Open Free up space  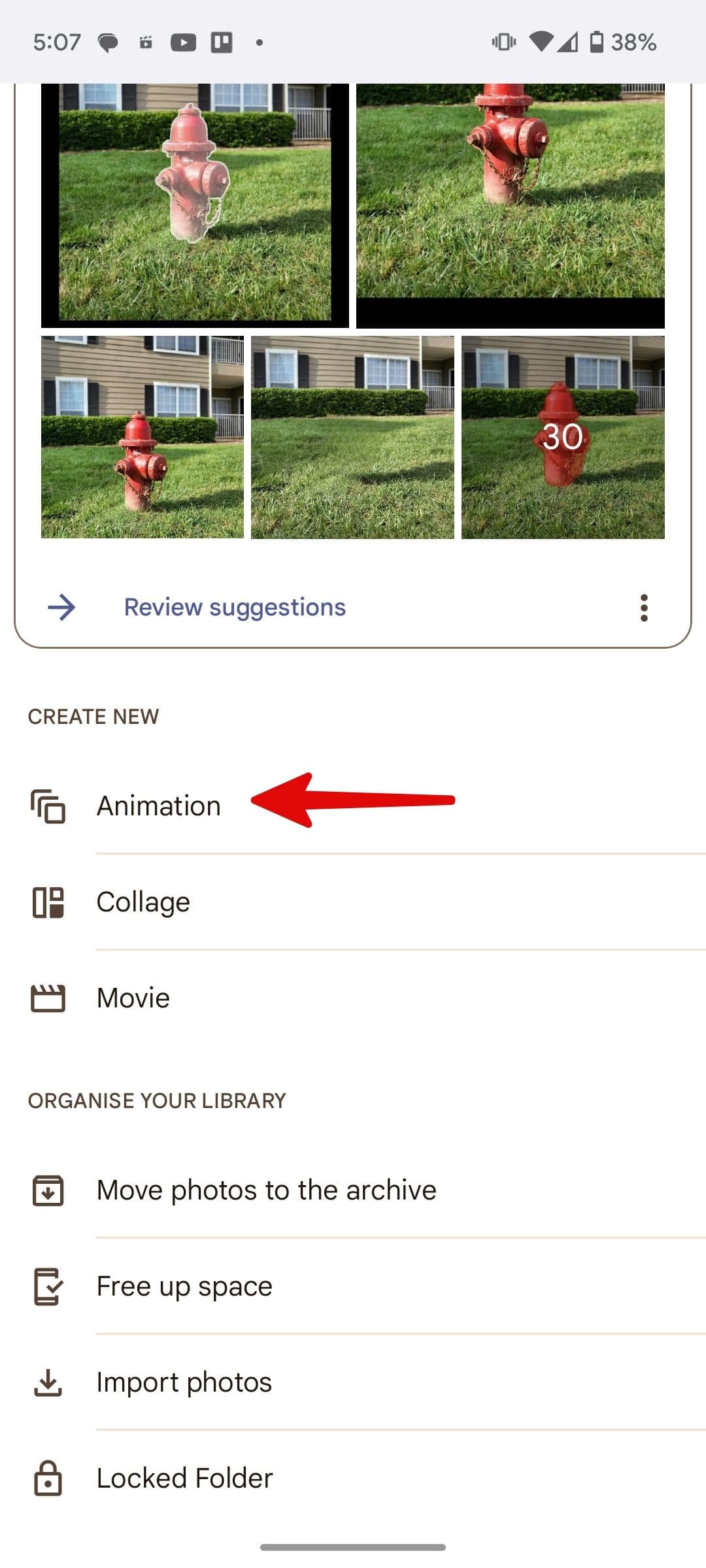184,1286
